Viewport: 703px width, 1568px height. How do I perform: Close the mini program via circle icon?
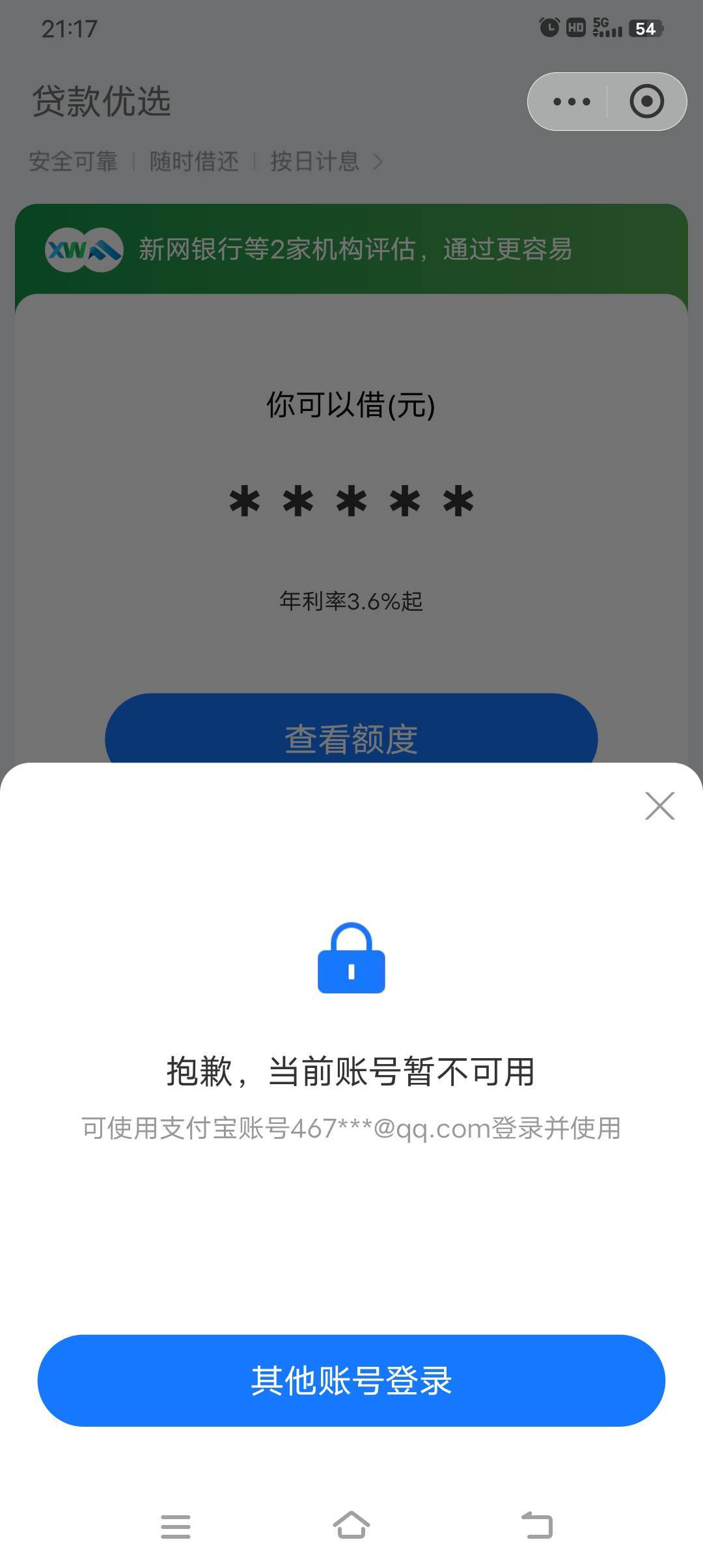(646, 102)
